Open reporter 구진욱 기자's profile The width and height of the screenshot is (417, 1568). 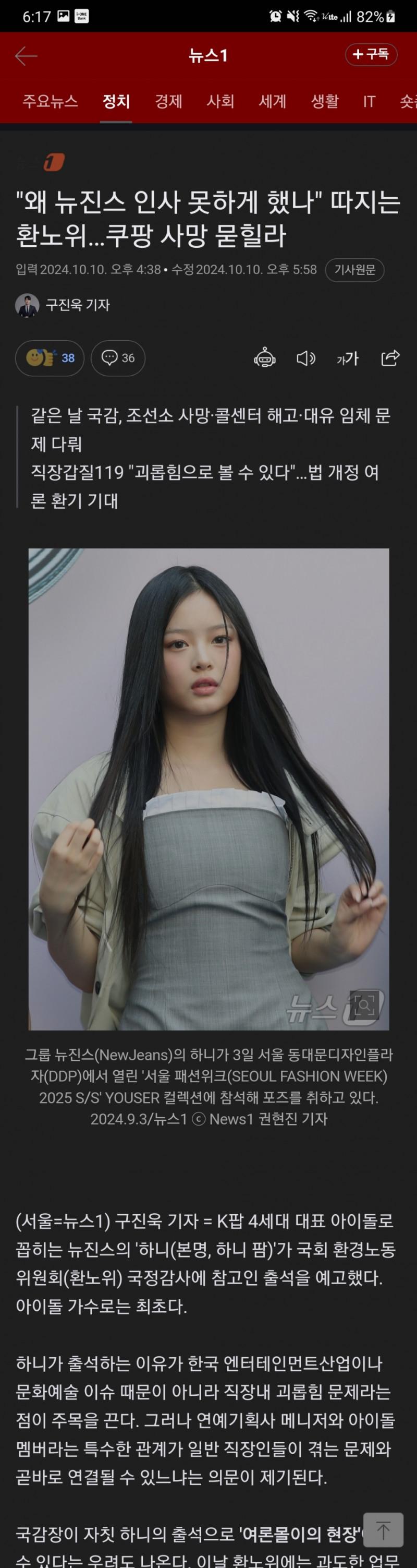click(63, 305)
